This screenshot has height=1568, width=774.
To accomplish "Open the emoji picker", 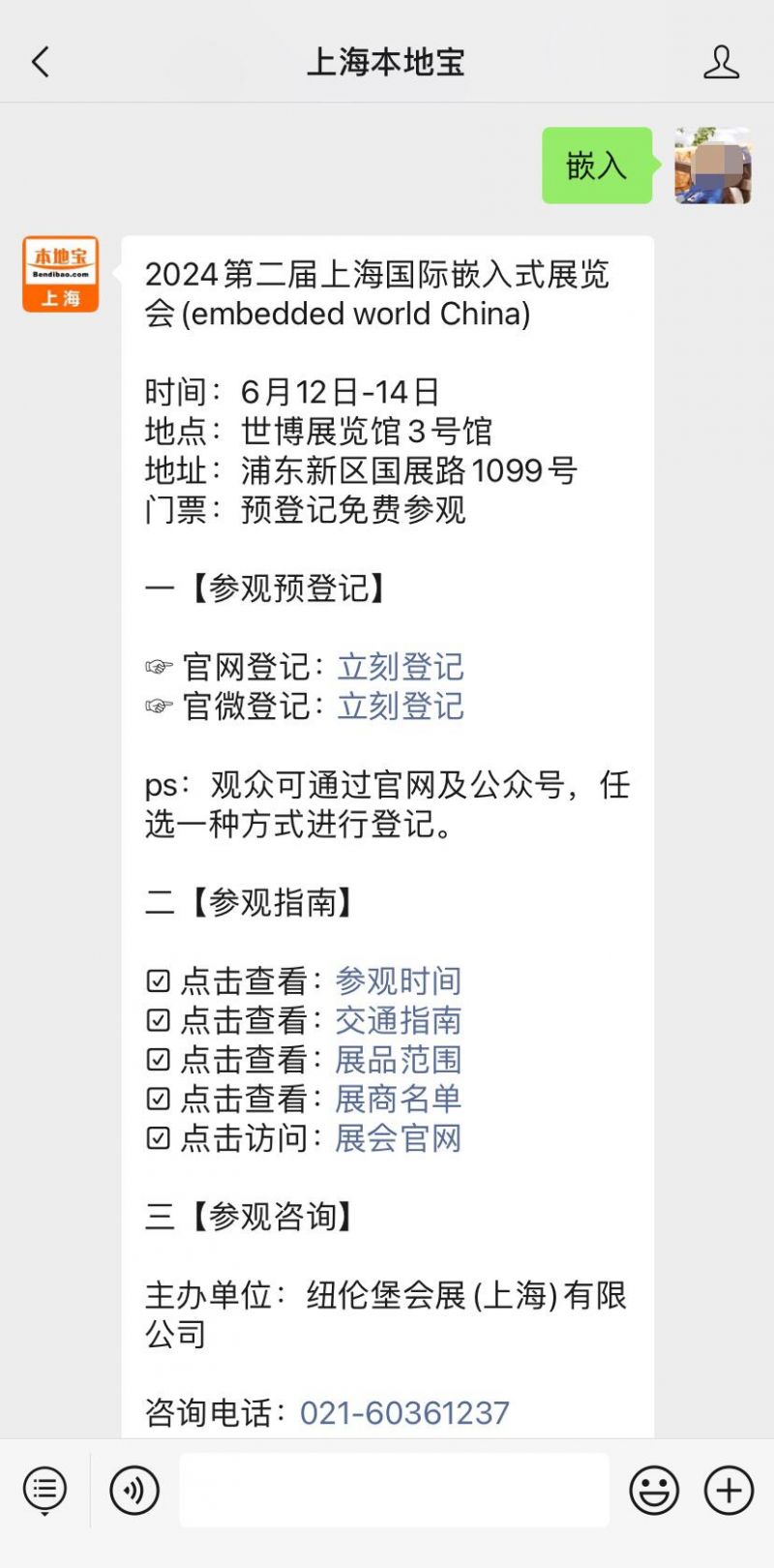I will tap(654, 1490).
